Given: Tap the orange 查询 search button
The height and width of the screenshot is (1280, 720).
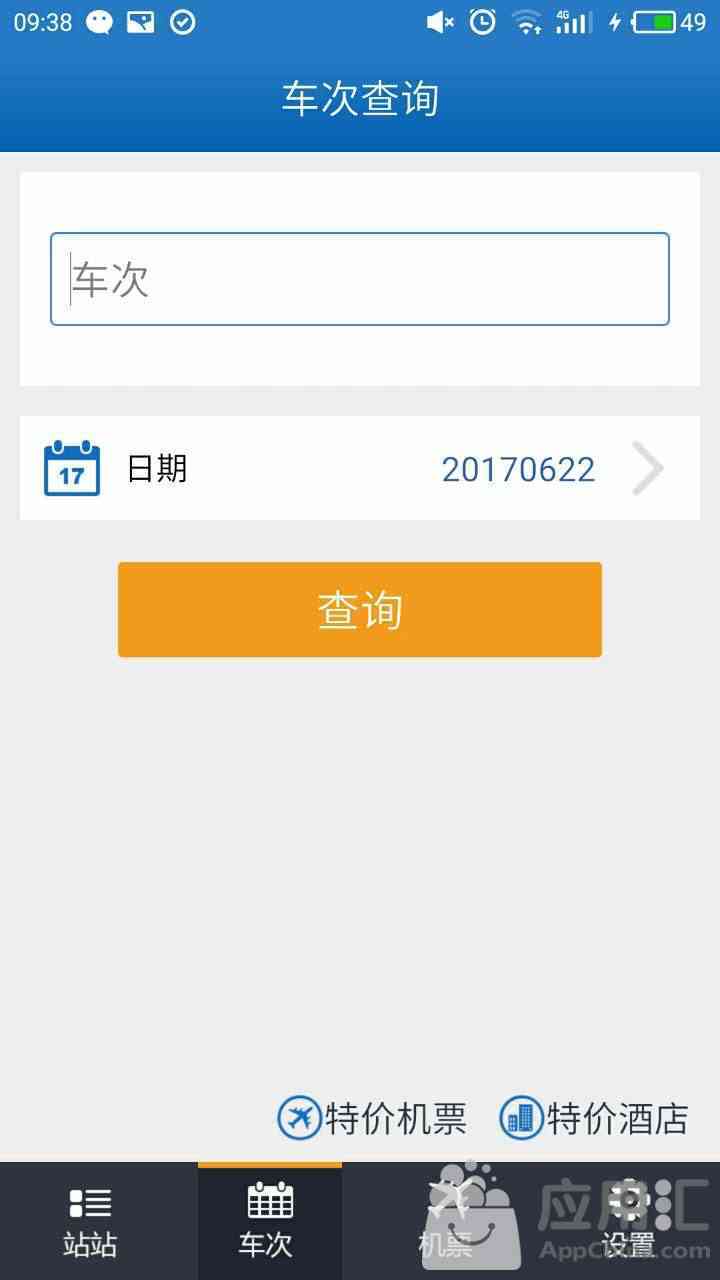Looking at the screenshot, I should (x=360, y=610).
